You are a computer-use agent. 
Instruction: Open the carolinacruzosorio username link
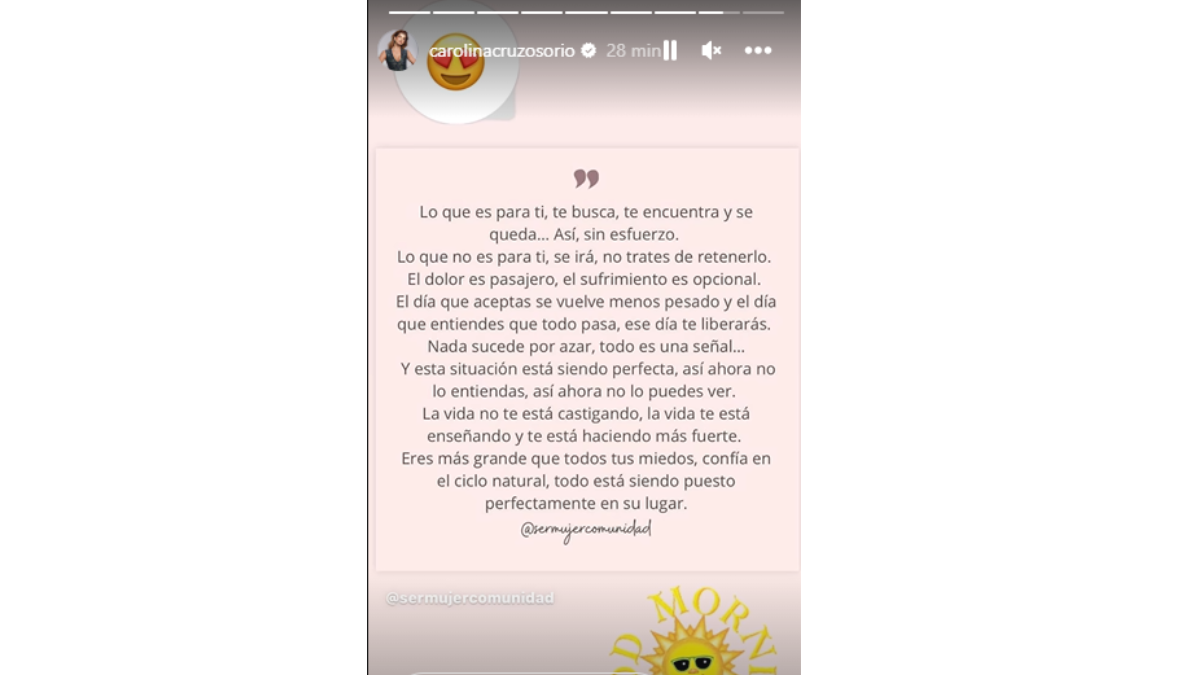[501, 50]
